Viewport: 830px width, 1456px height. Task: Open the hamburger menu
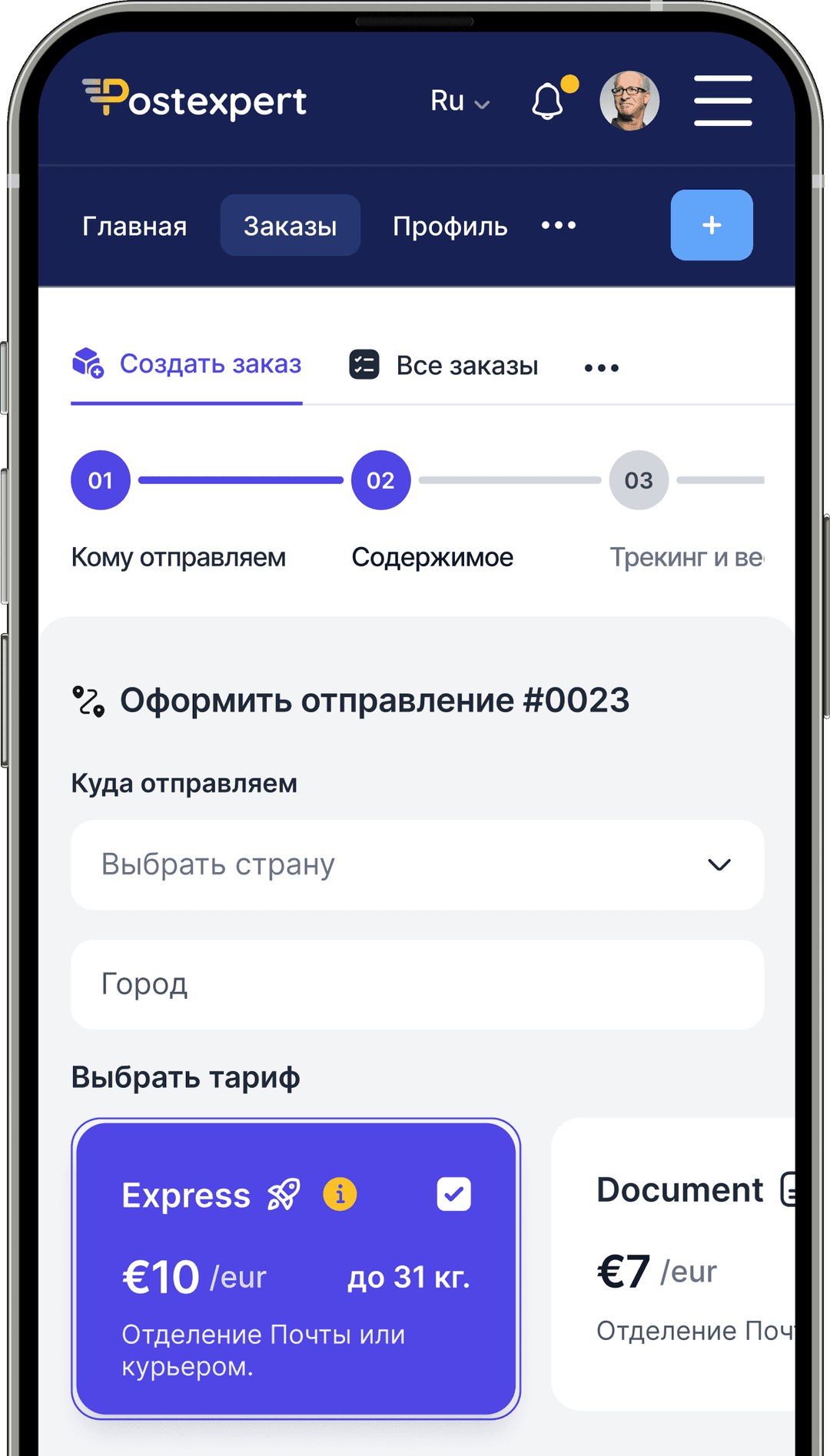pyautogui.click(x=722, y=101)
